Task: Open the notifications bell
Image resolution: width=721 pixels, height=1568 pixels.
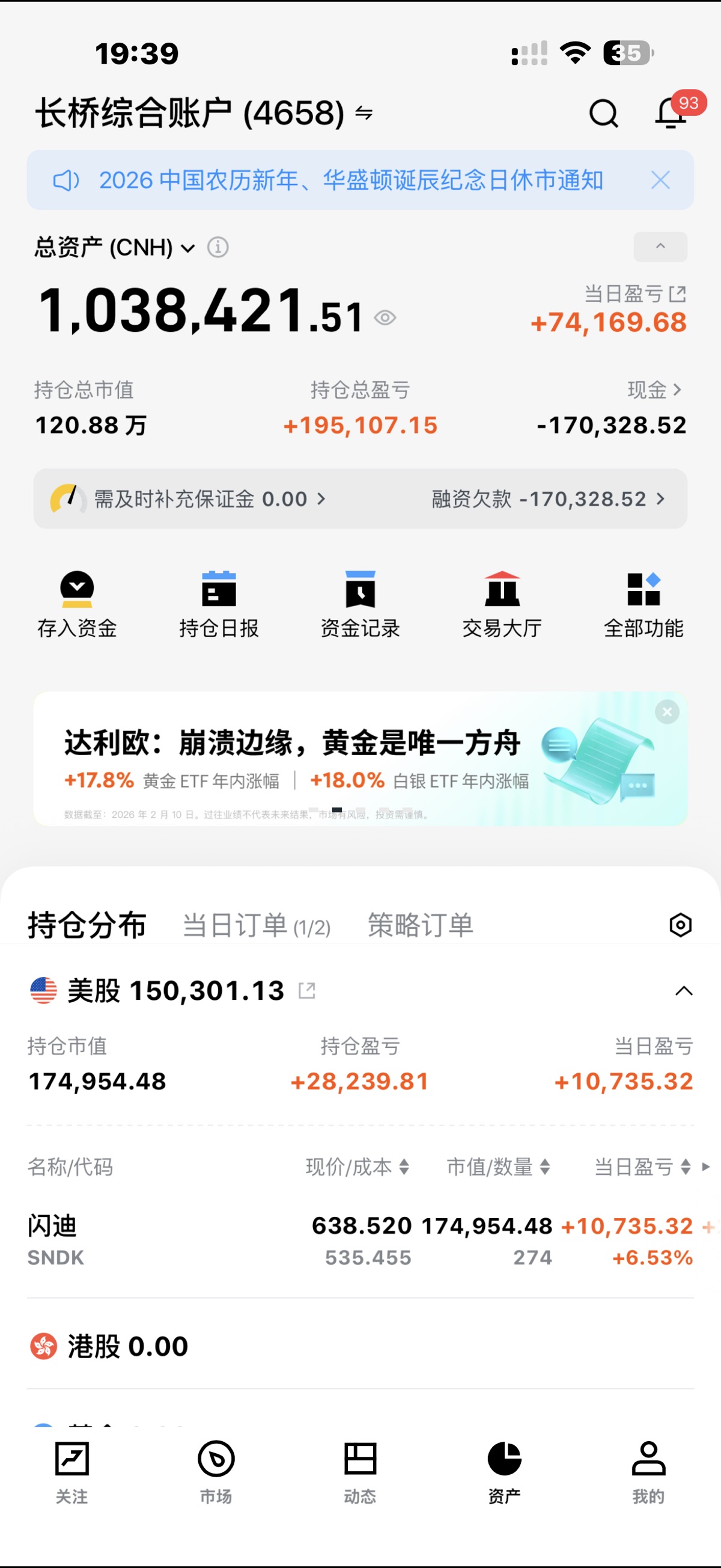Action: coord(671,113)
